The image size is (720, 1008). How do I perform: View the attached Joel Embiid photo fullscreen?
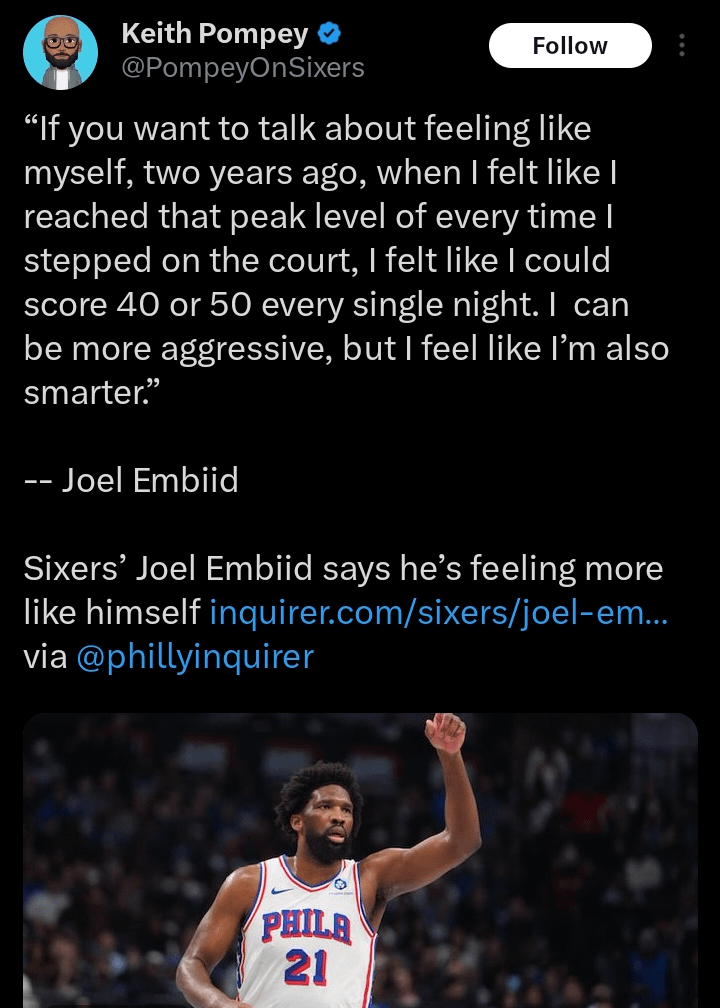[x=360, y=860]
